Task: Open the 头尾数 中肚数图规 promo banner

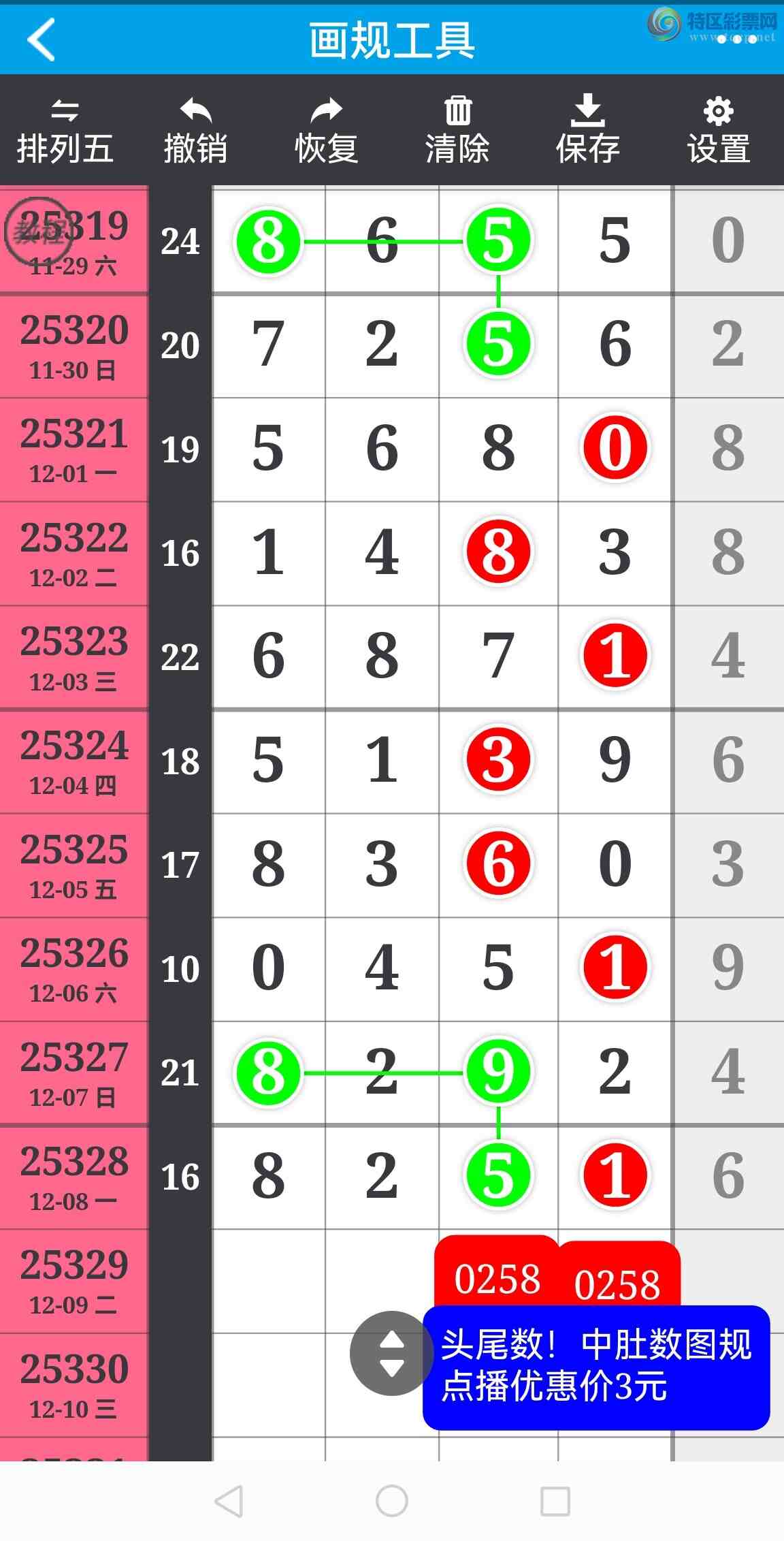Action: pyautogui.click(x=596, y=1366)
